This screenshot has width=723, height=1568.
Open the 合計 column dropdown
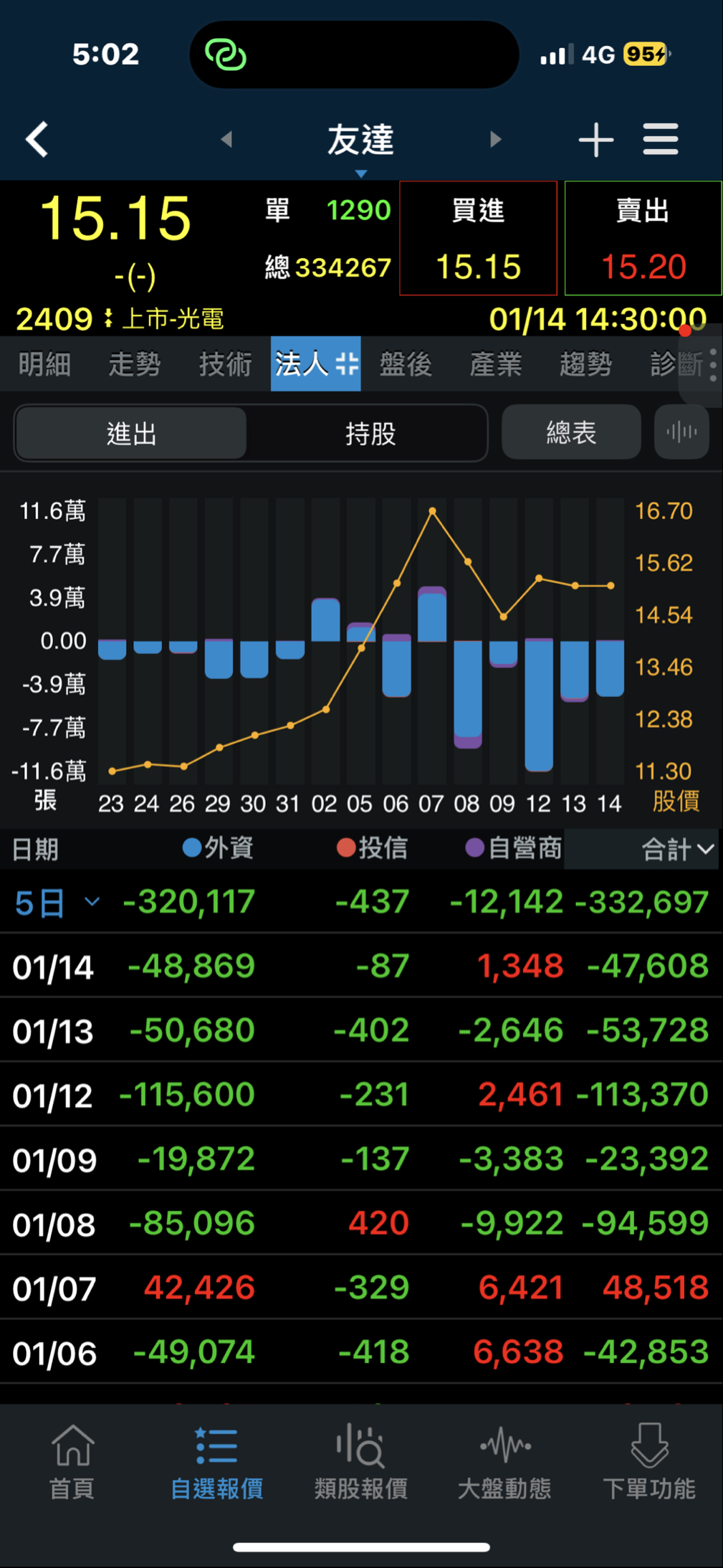[x=677, y=850]
